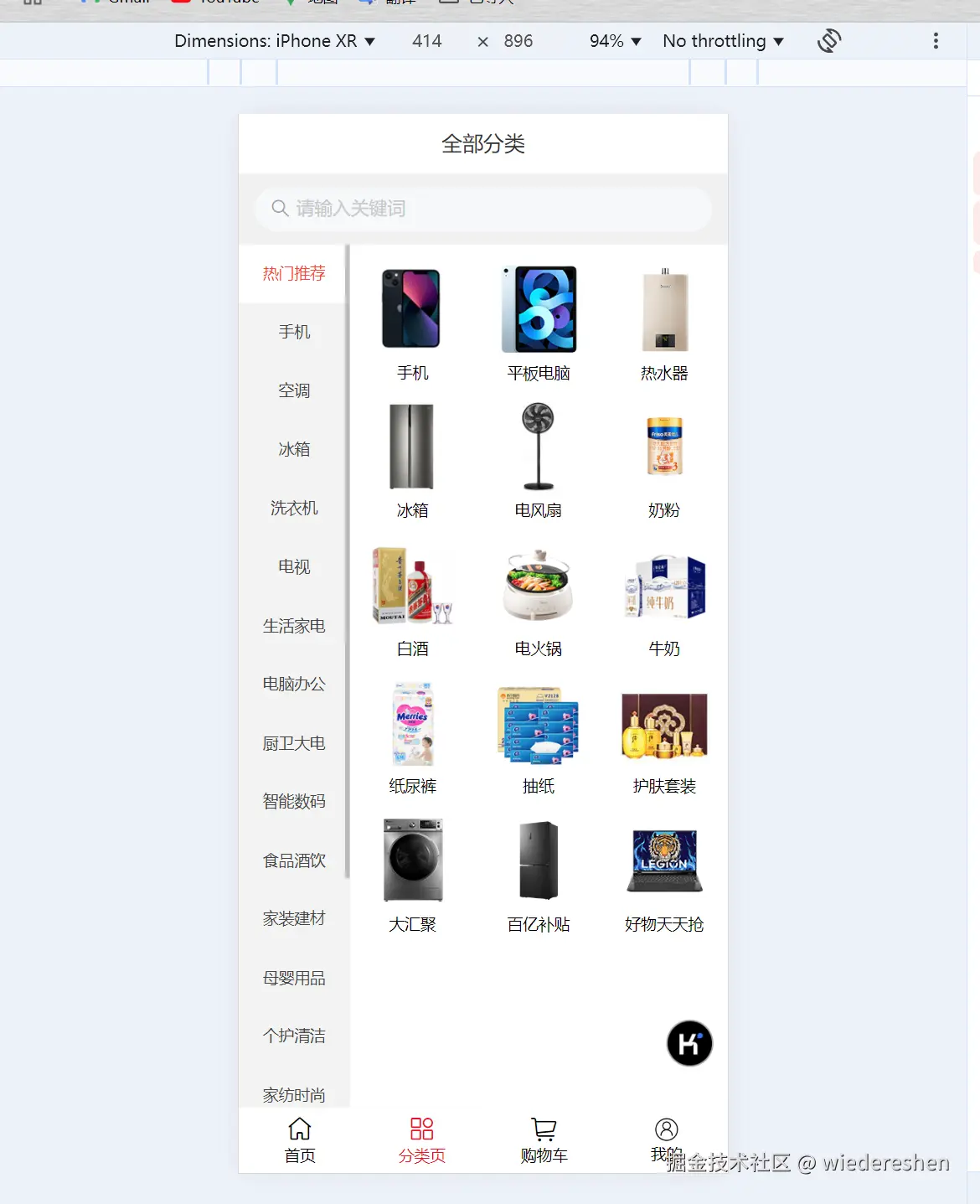Open the 白酒 product tile
Viewport: 980px width, 1204px height.
[x=412, y=598]
